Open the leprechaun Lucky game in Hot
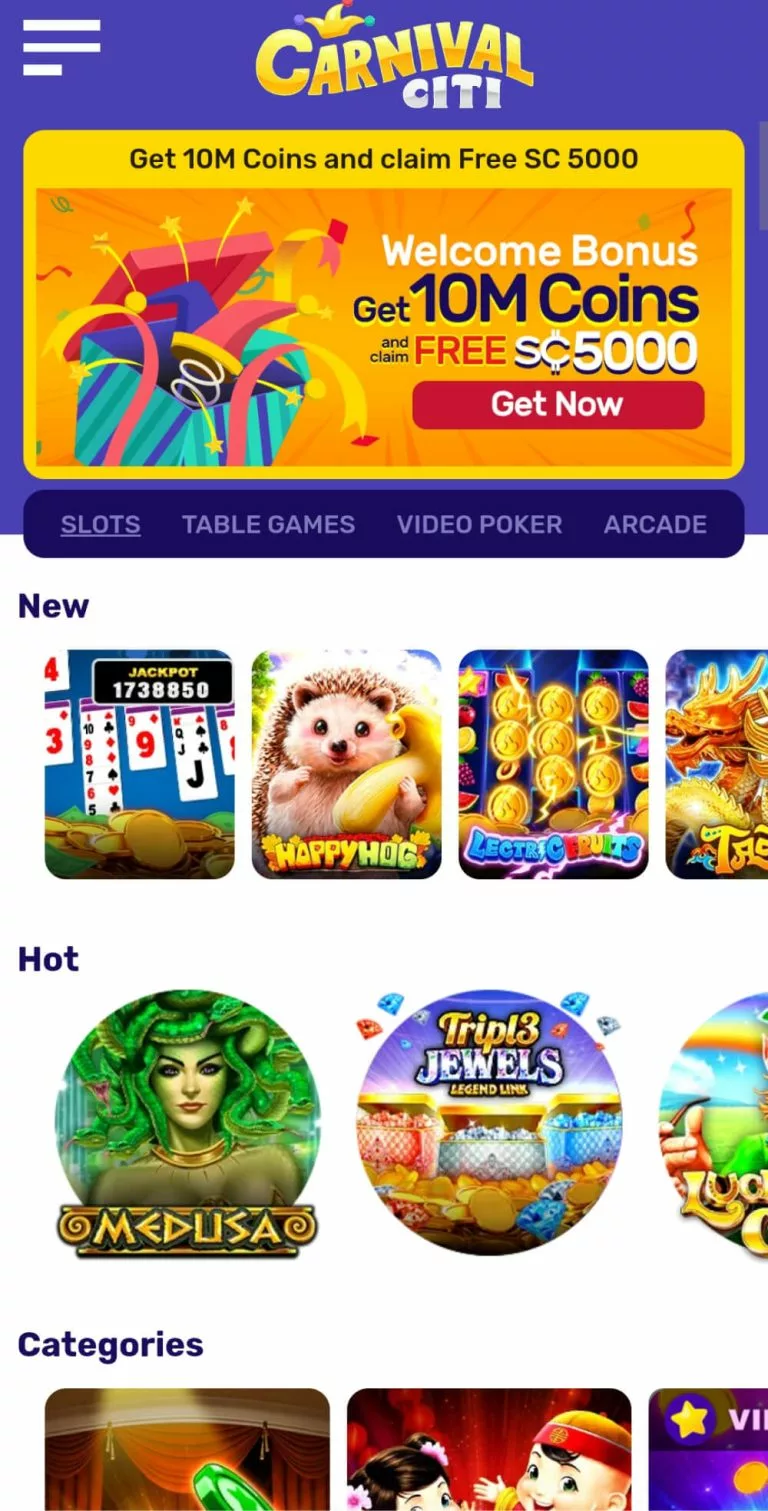 pyautogui.click(x=713, y=1123)
